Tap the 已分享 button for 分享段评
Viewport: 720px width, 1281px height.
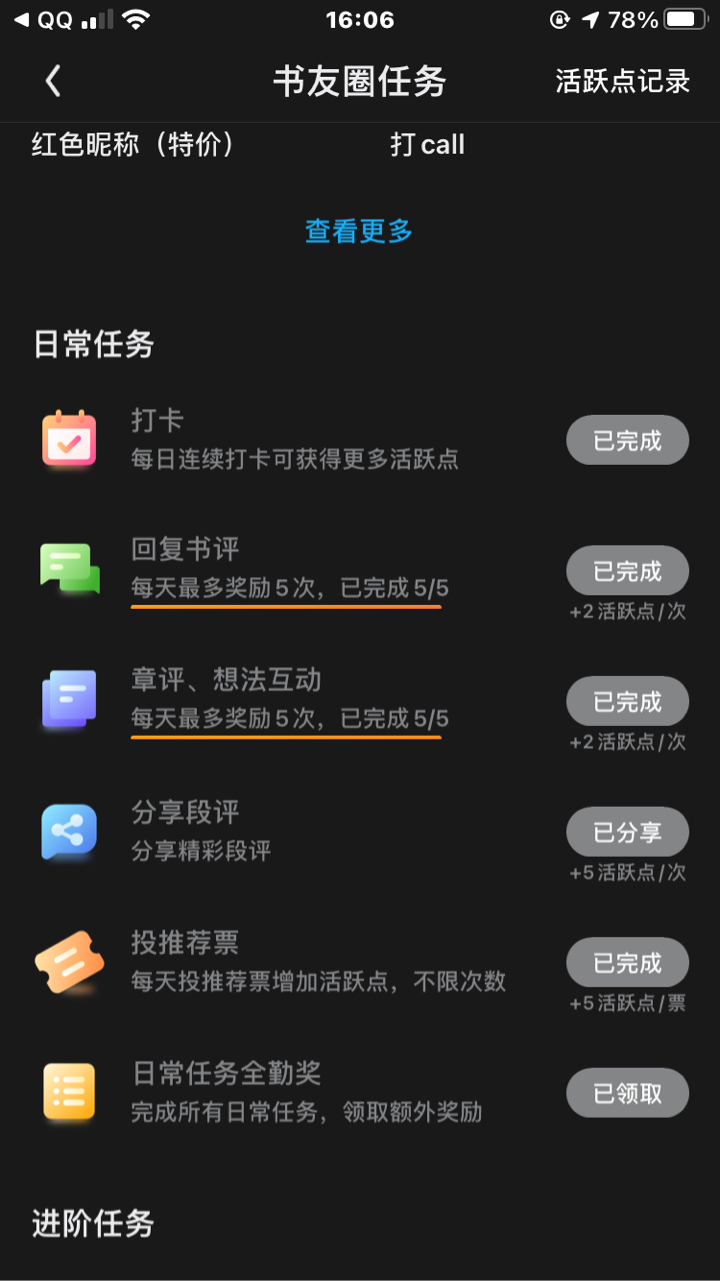pyautogui.click(x=628, y=832)
